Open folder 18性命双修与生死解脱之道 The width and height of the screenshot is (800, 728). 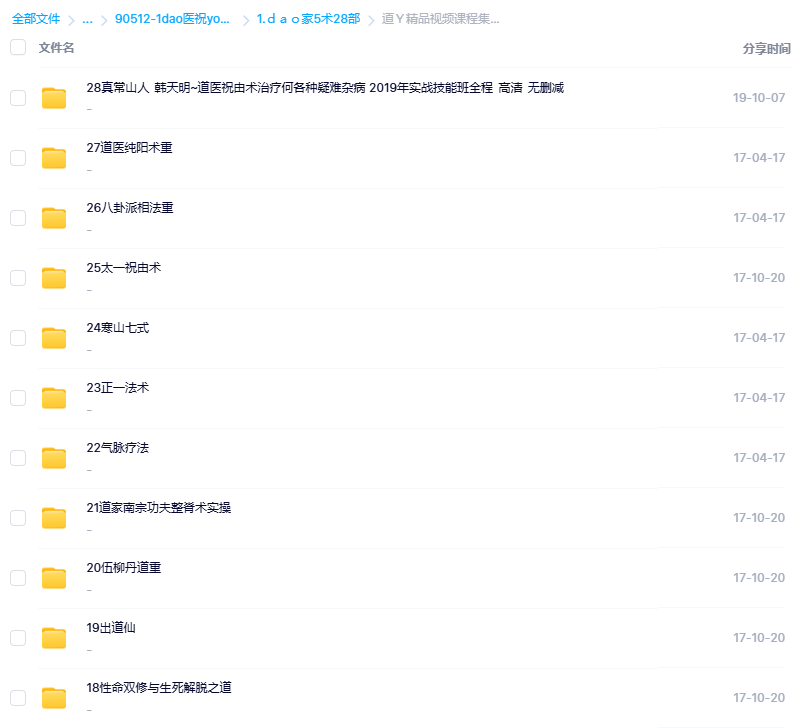[x=158, y=688]
